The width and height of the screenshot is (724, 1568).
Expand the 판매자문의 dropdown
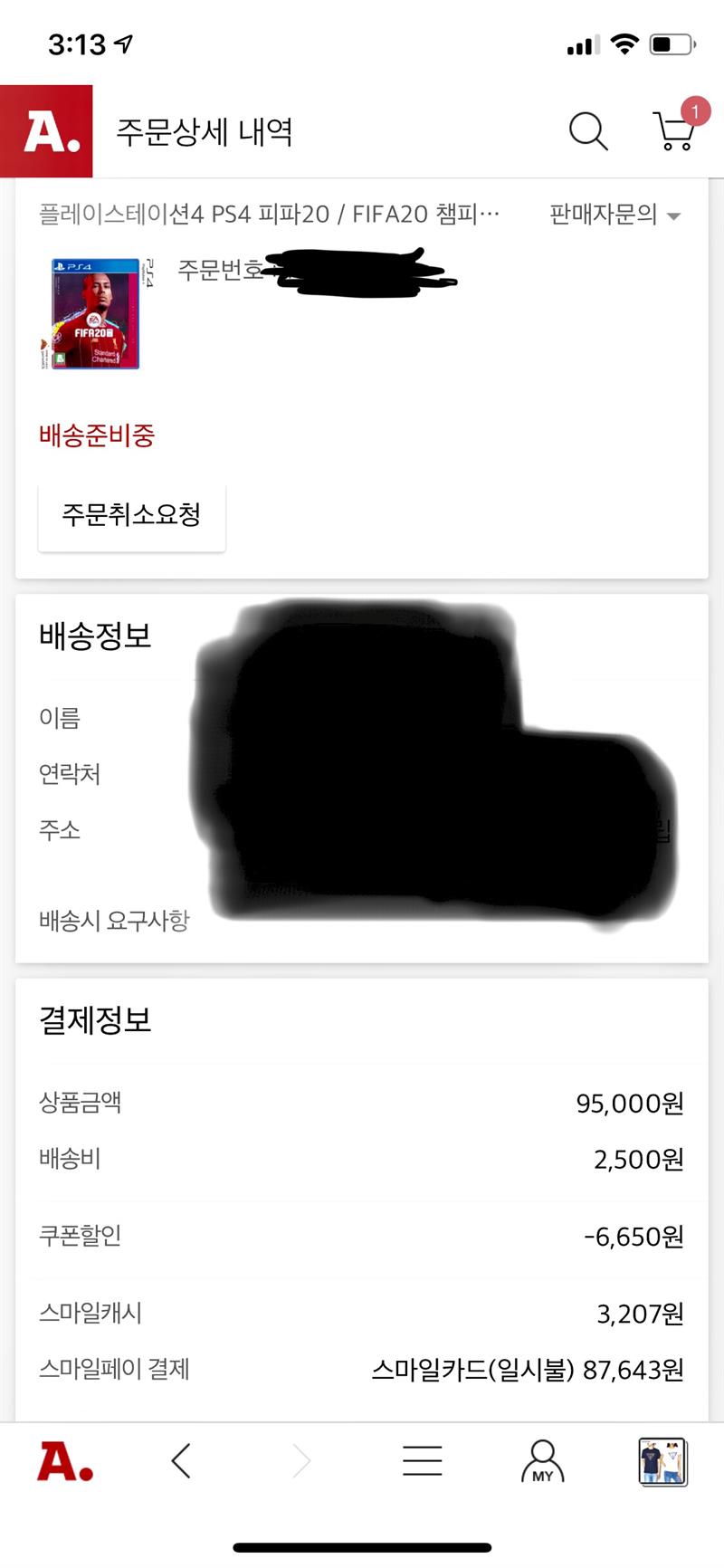614,215
